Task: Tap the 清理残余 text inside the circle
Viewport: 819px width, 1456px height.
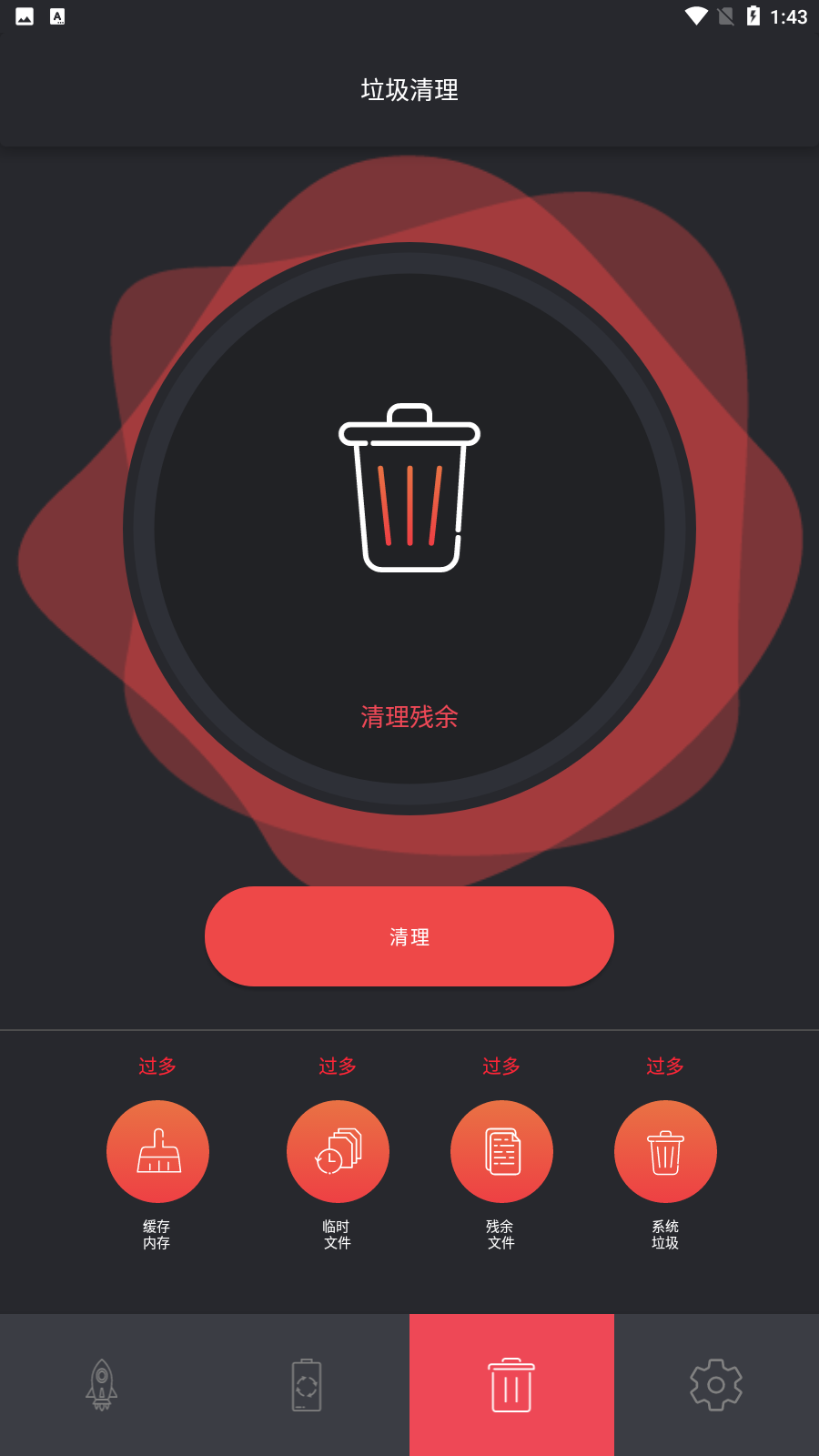Action: click(x=409, y=718)
